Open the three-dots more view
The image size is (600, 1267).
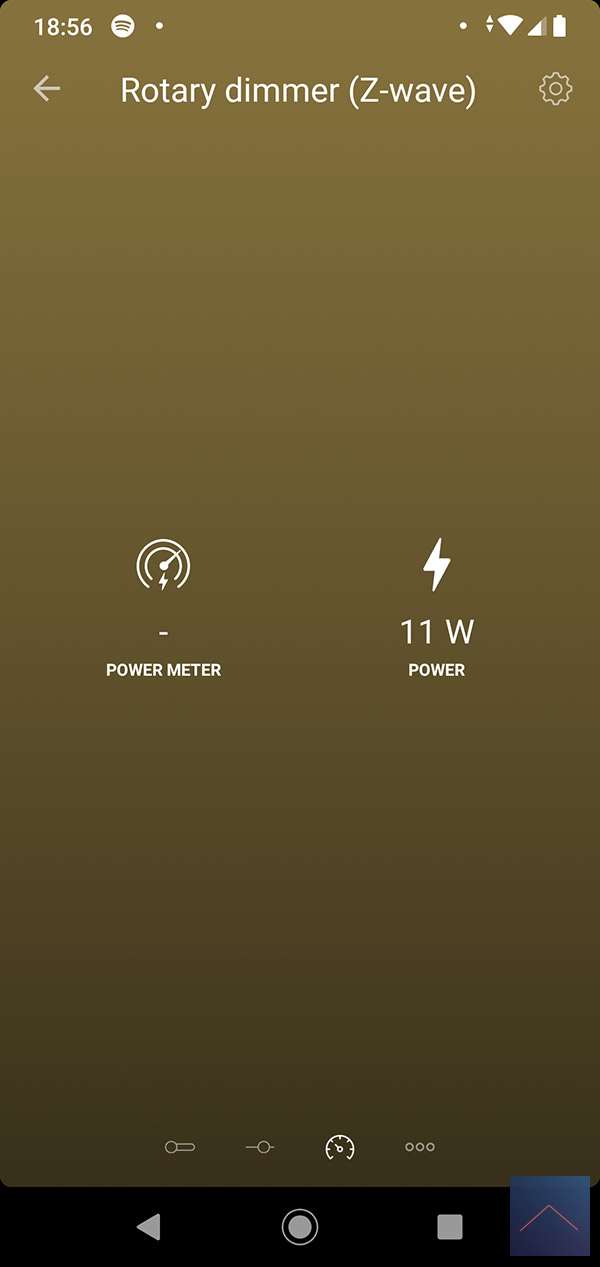pyautogui.click(x=420, y=1147)
